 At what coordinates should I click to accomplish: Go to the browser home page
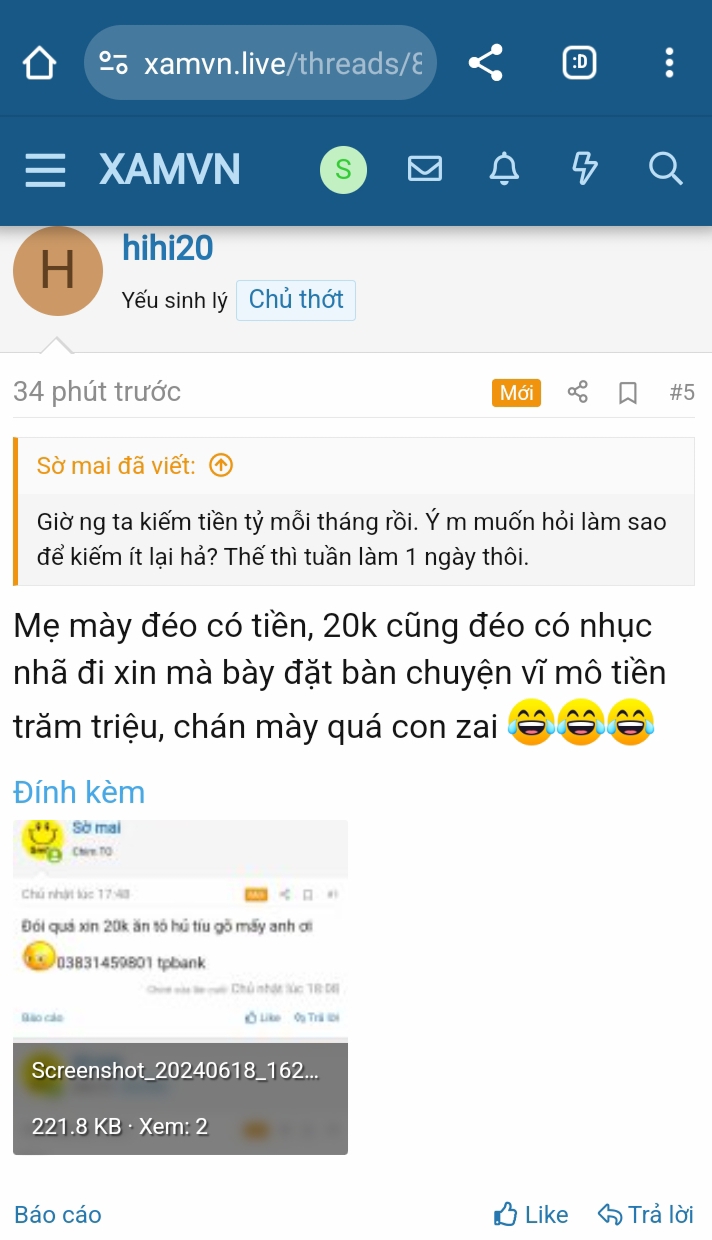(39, 64)
